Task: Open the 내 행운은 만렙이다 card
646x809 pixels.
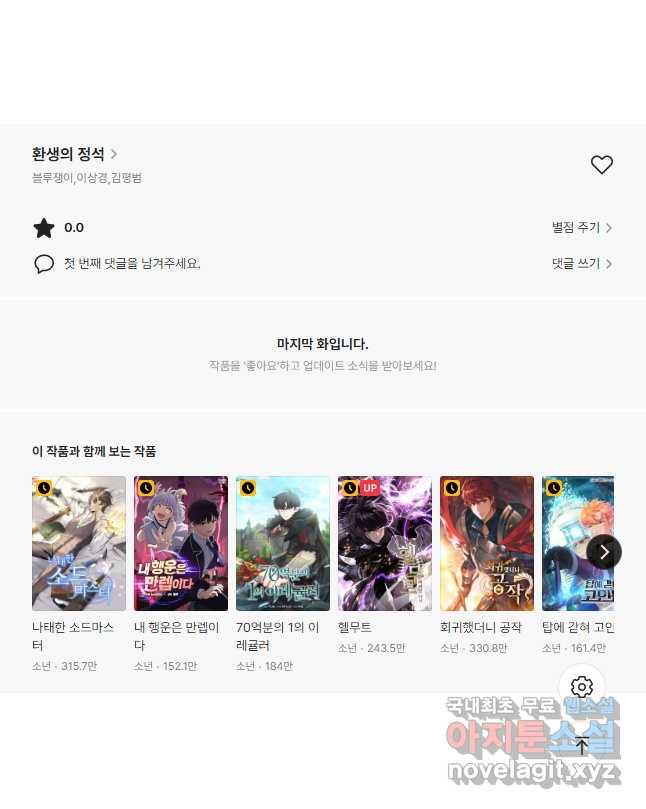Action: (181, 543)
